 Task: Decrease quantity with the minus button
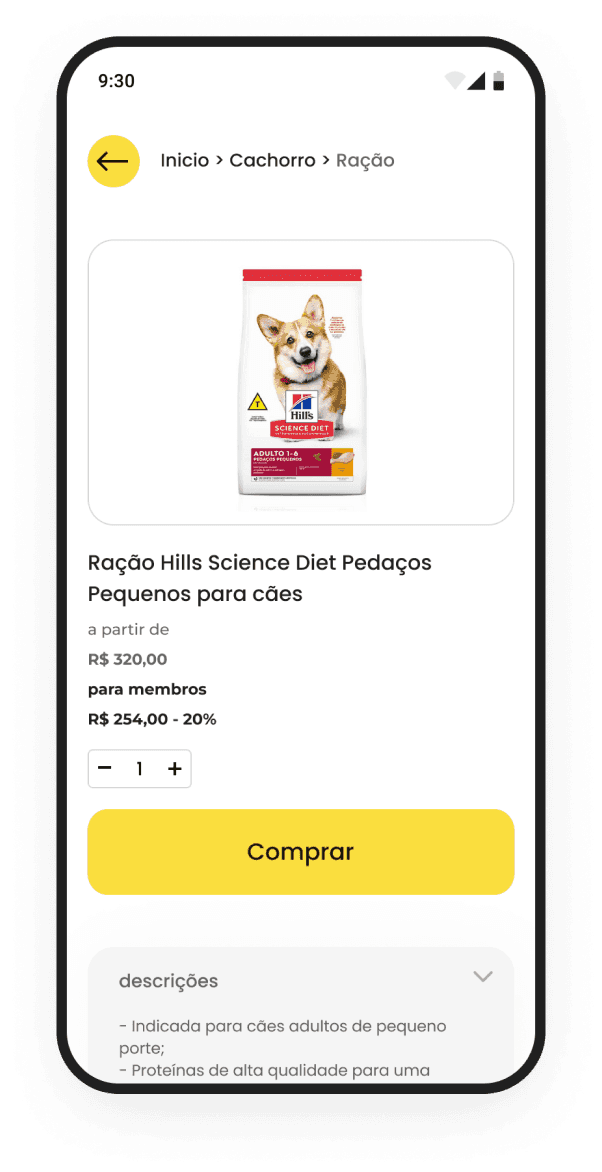tap(105, 769)
